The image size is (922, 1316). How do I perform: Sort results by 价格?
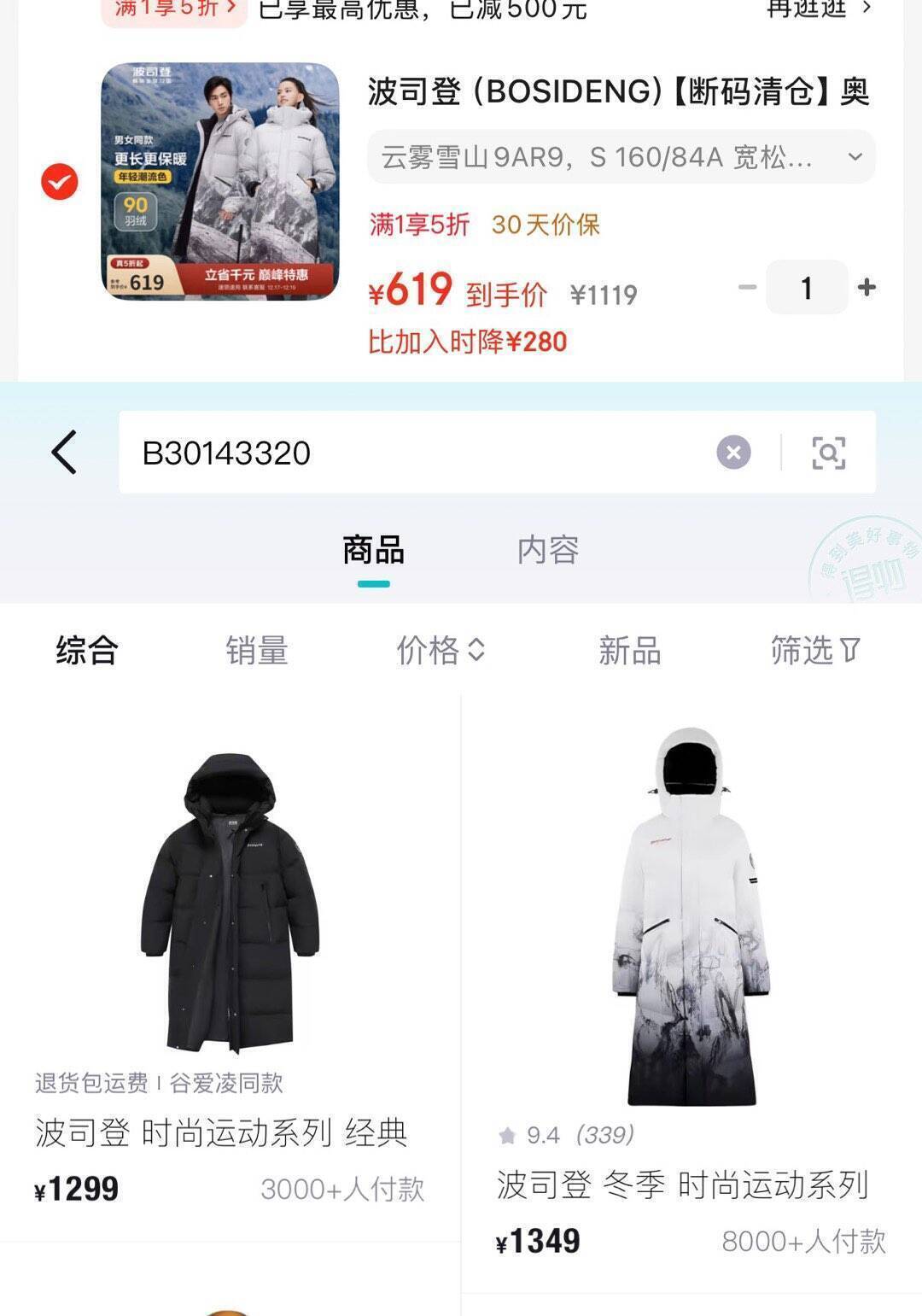440,651
